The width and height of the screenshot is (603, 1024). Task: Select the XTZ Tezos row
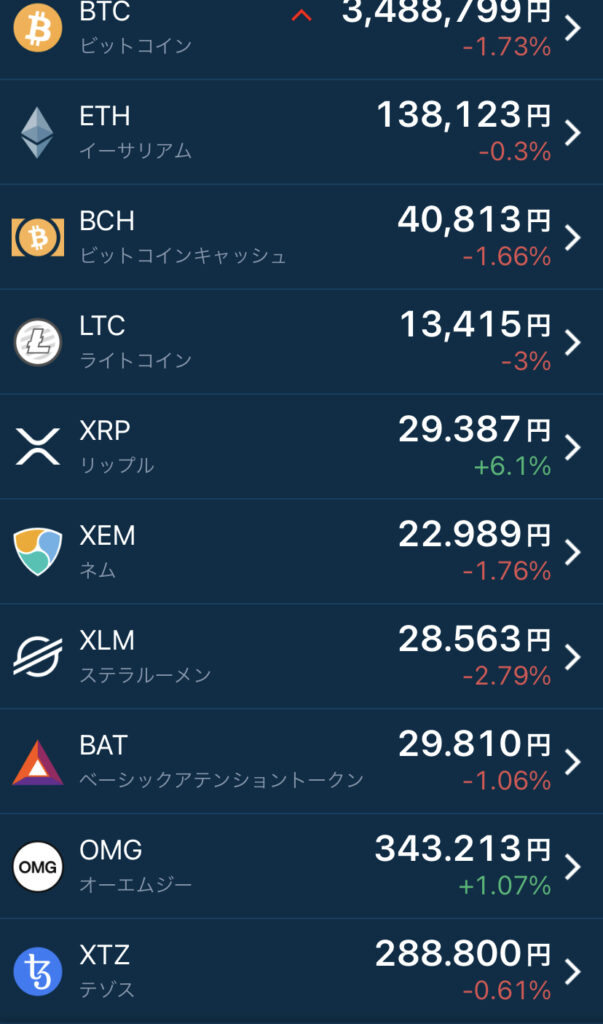(301, 971)
